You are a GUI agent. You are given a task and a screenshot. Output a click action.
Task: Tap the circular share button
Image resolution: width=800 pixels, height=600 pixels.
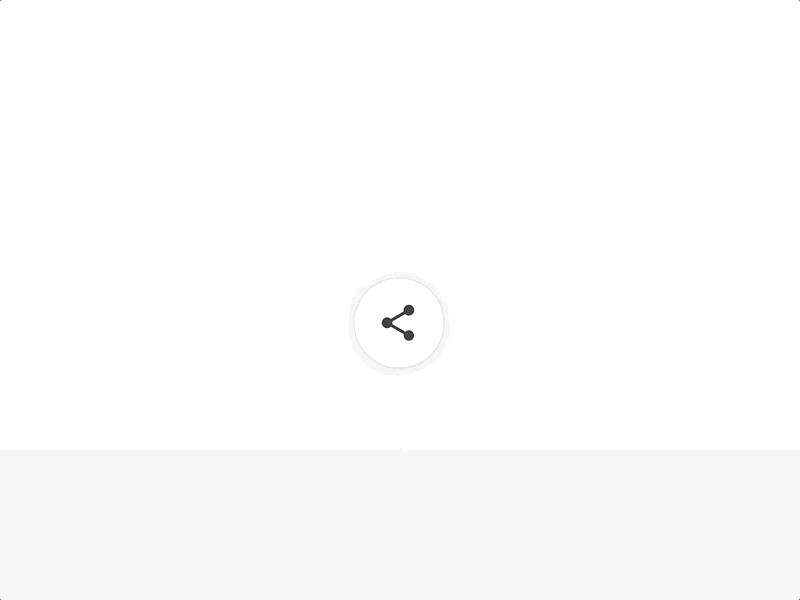pos(399,323)
